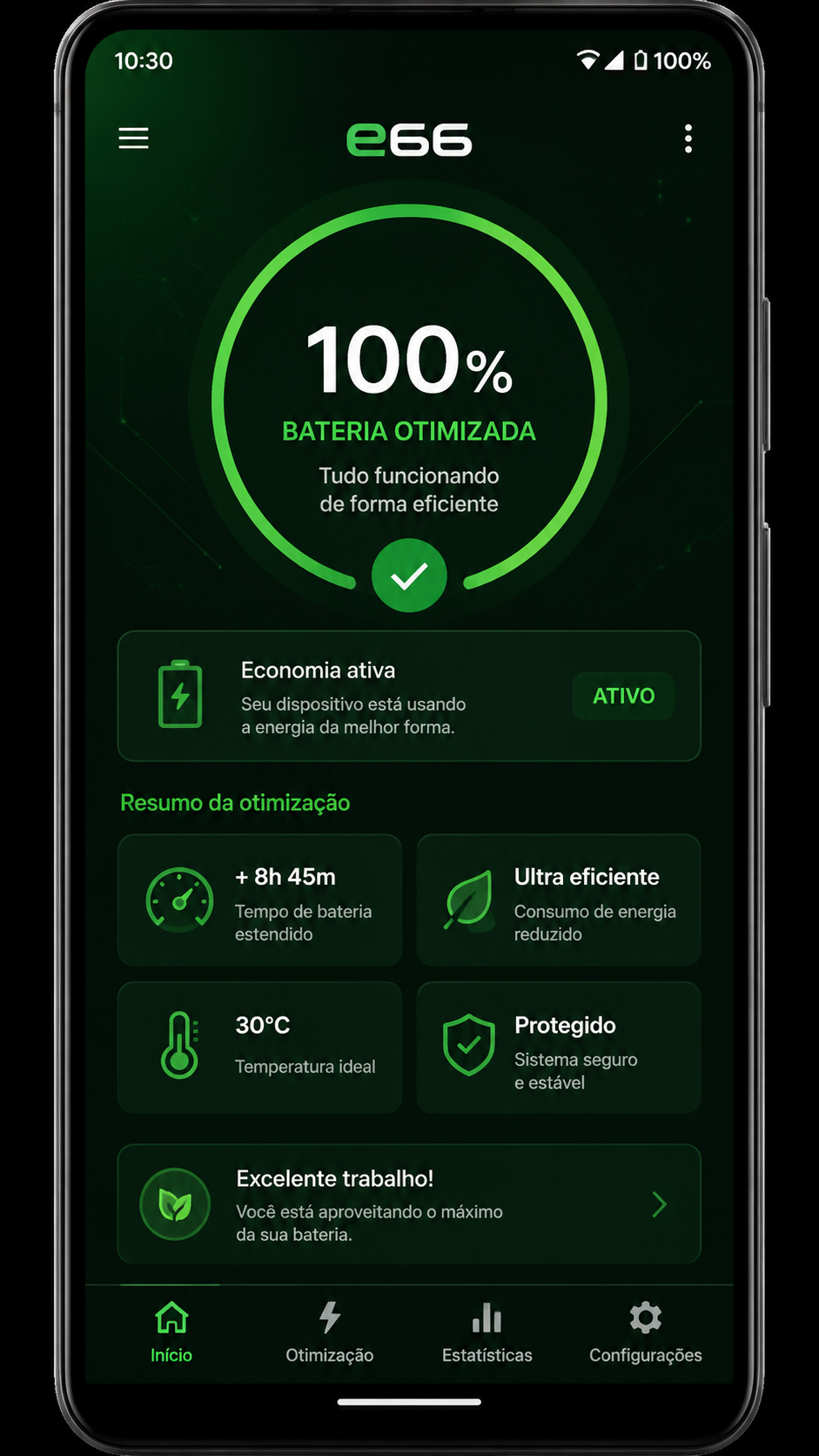Open the three-dot overflow menu

(688, 138)
